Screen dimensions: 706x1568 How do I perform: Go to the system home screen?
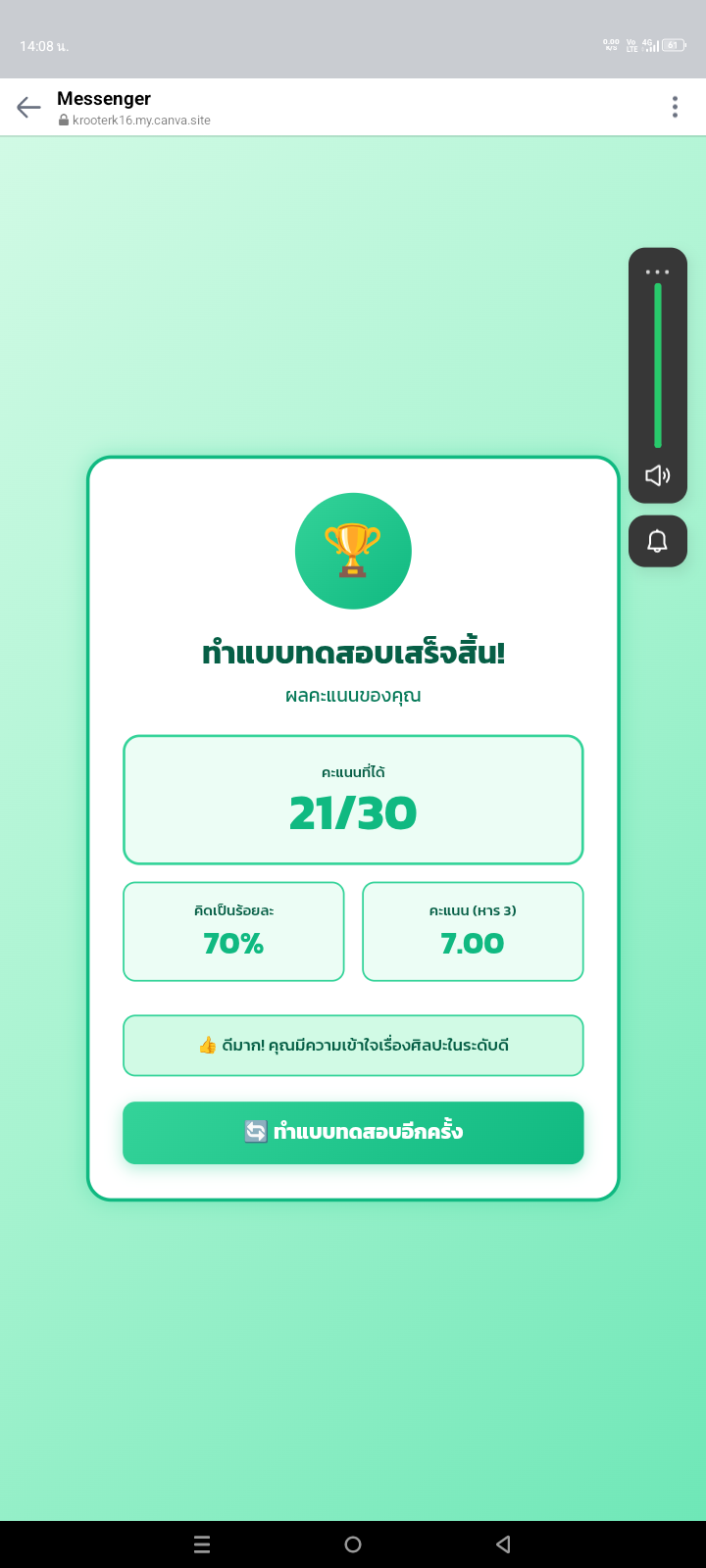[353, 1544]
